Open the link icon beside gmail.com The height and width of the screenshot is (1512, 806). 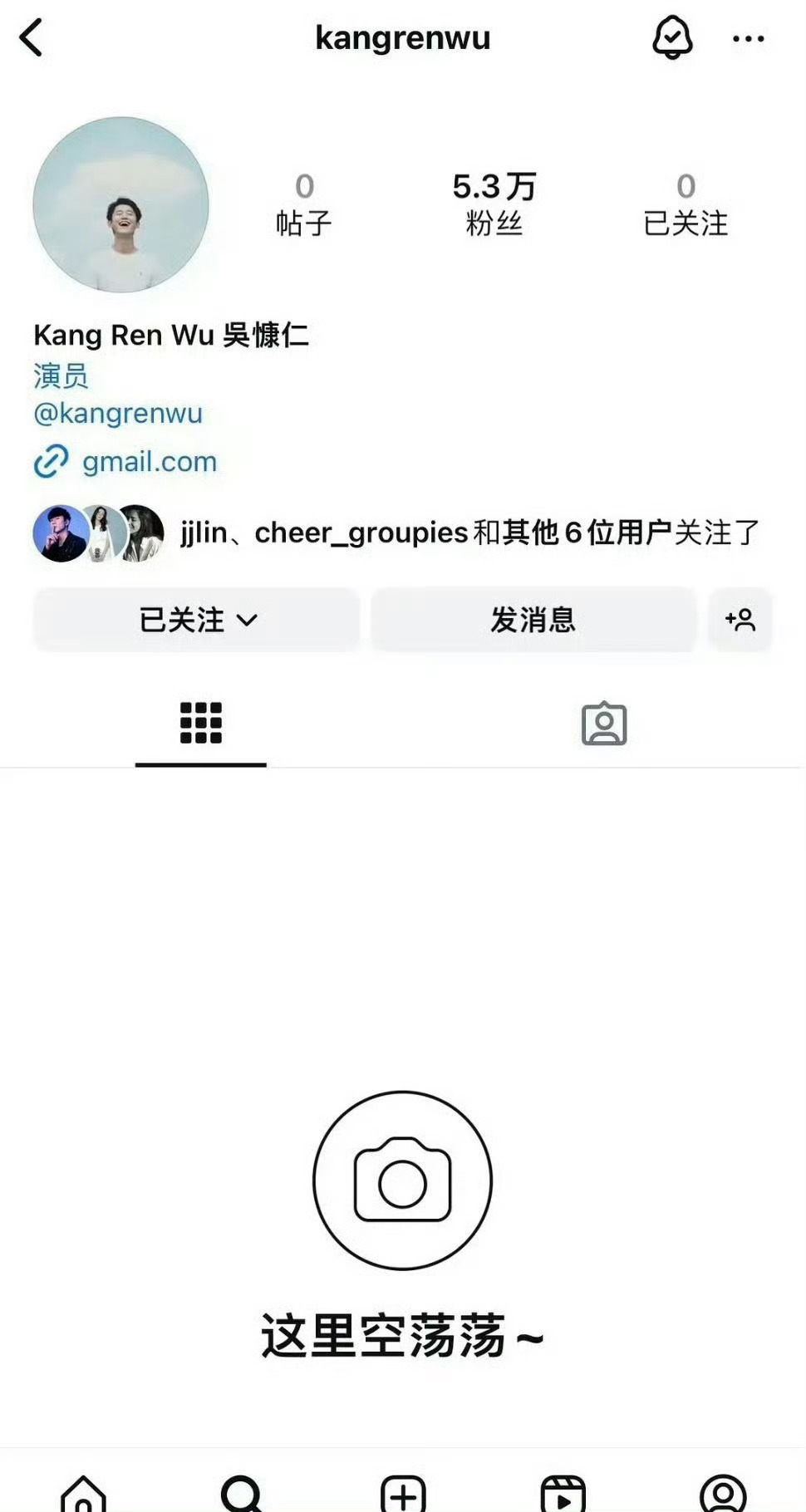[52, 461]
